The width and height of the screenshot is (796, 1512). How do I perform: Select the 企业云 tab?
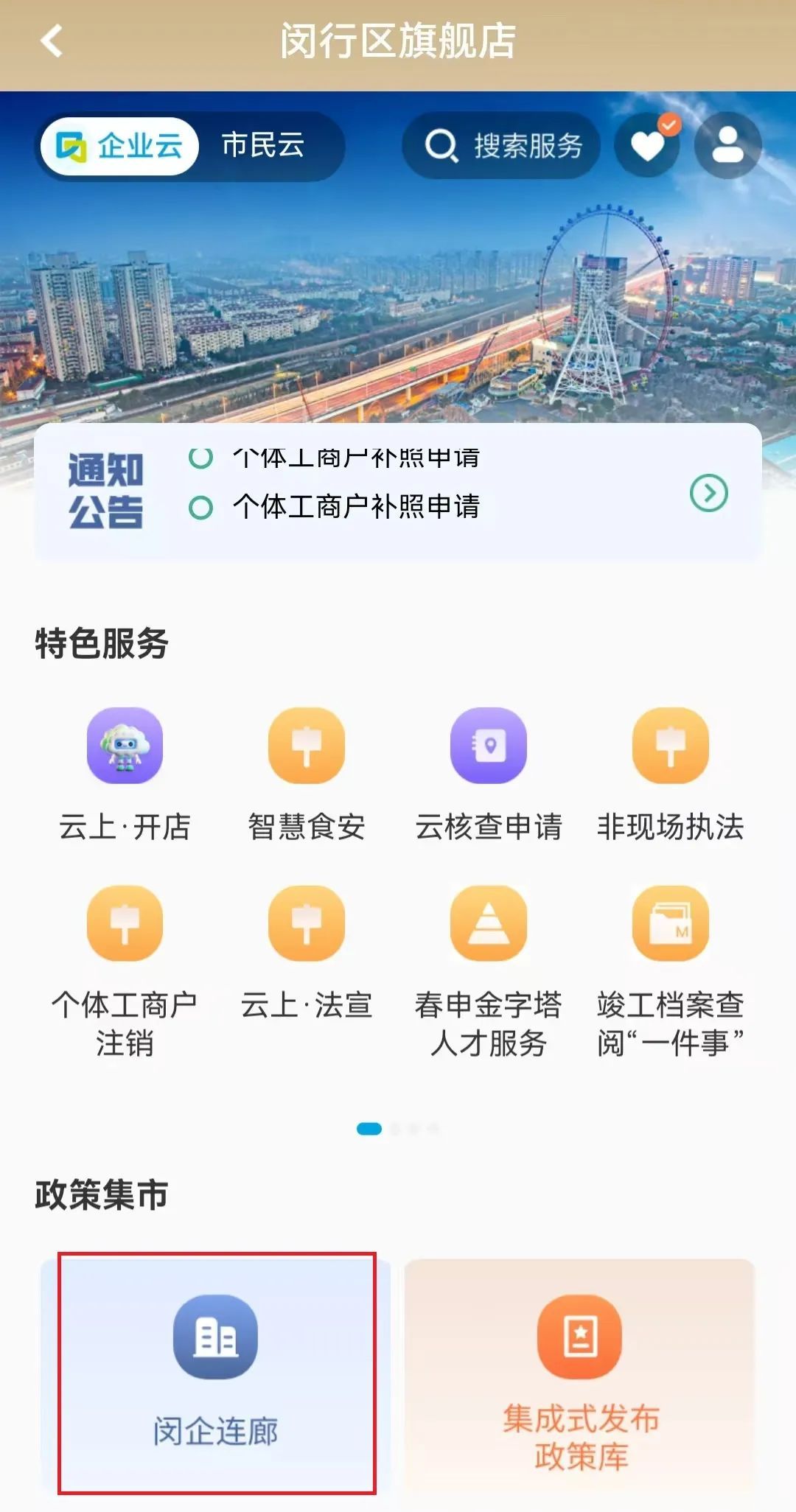(120, 146)
